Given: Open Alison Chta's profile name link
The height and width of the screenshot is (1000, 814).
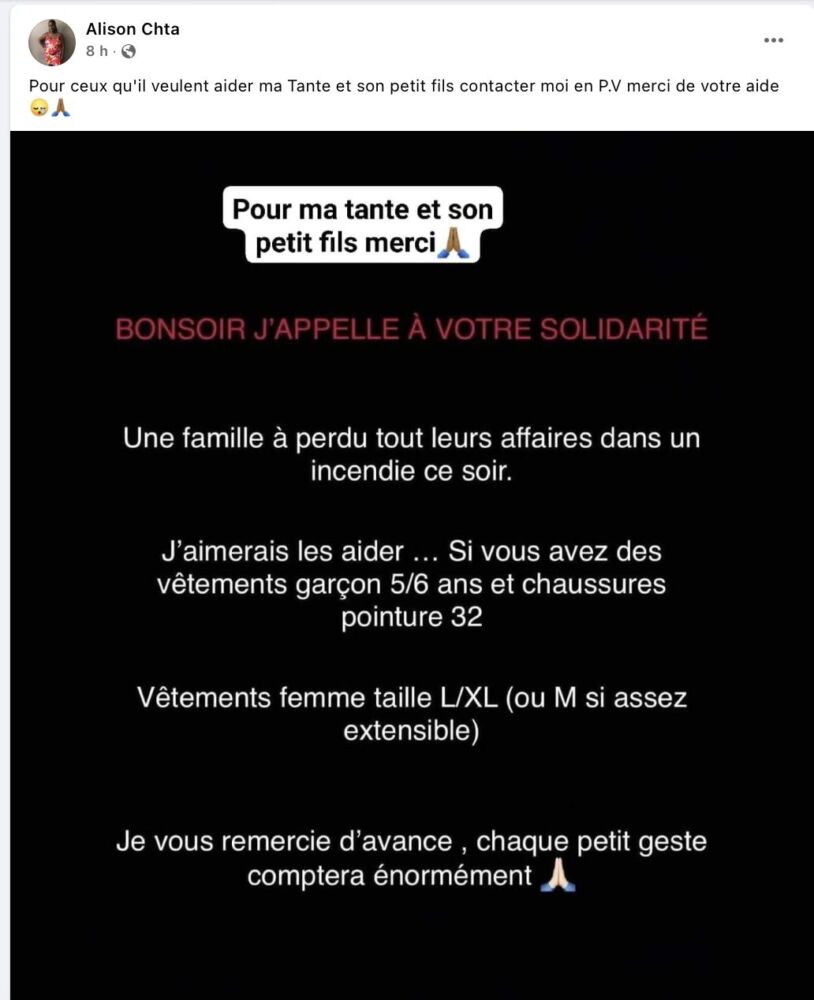Looking at the screenshot, I should [133, 29].
